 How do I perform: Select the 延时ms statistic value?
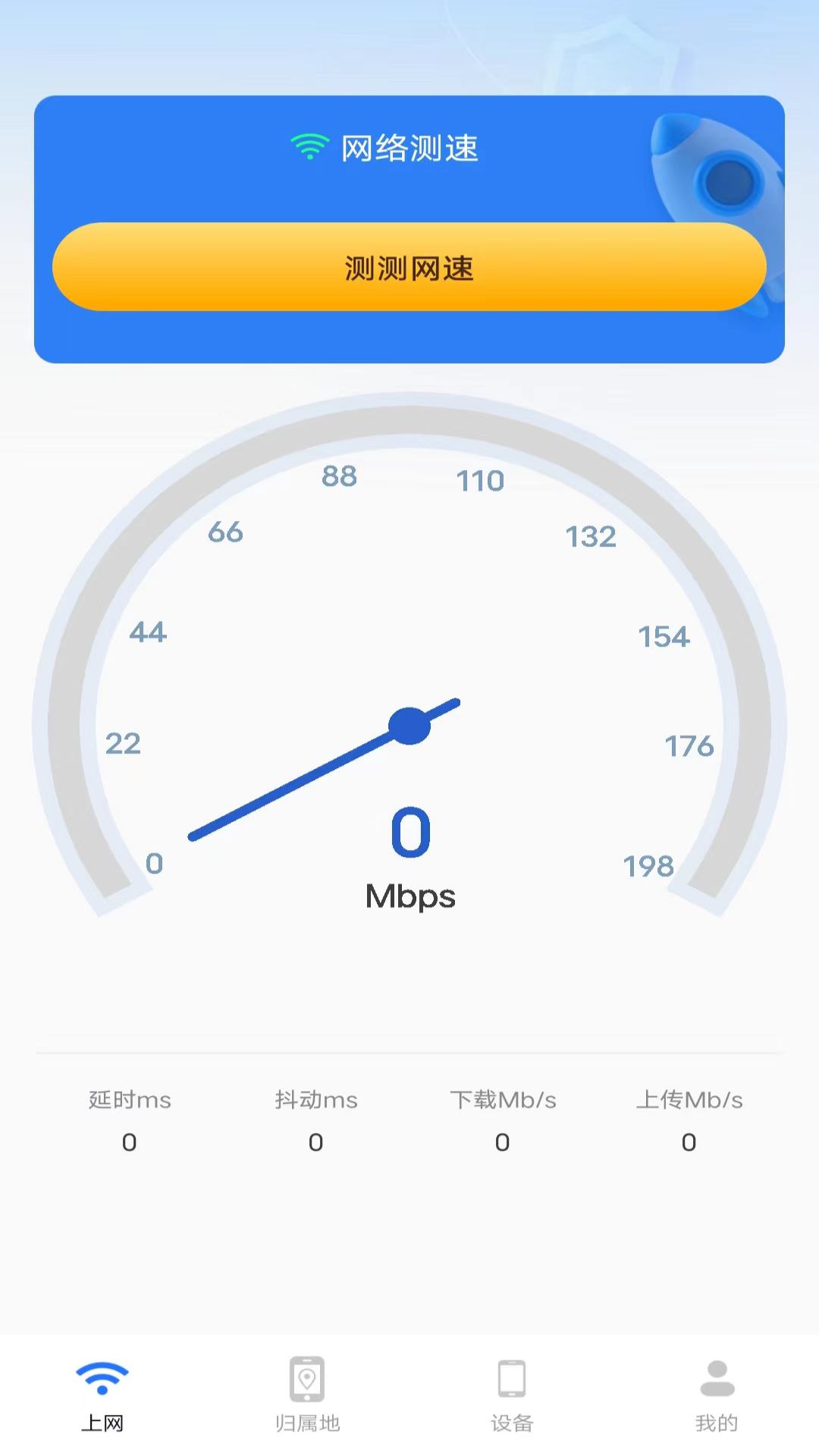(130, 1142)
